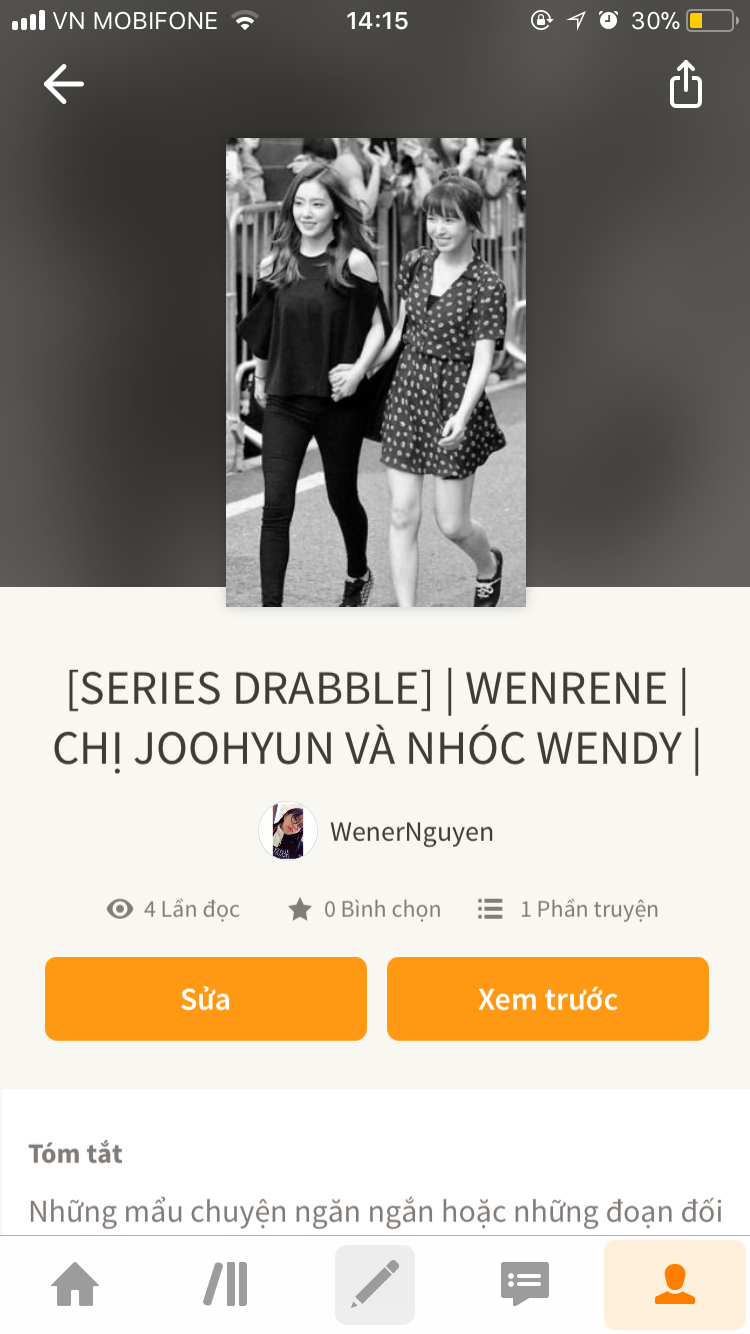Switch to the Home tab
Image resolution: width=750 pixels, height=1334 pixels.
76,1284
